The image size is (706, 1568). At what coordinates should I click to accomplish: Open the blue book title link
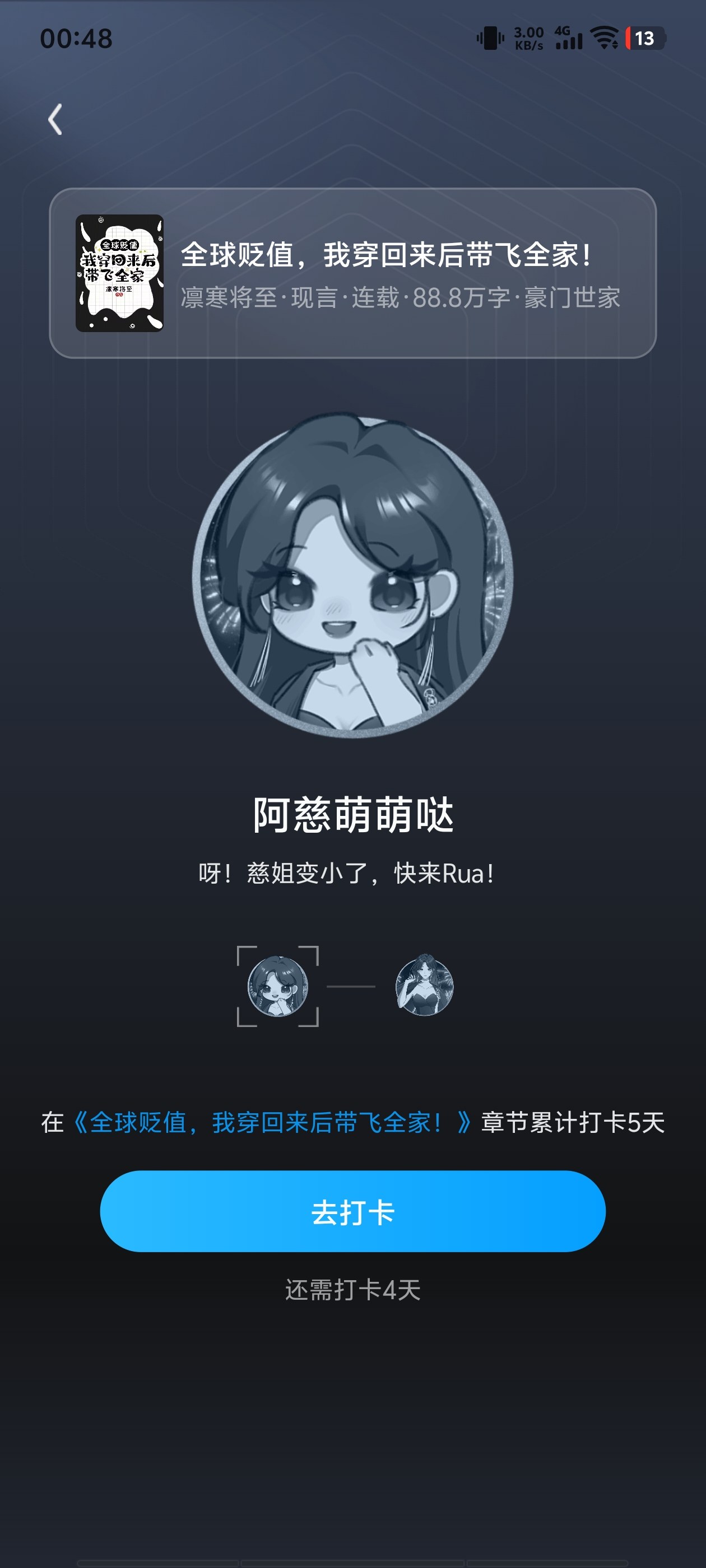click(x=272, y=1122)
